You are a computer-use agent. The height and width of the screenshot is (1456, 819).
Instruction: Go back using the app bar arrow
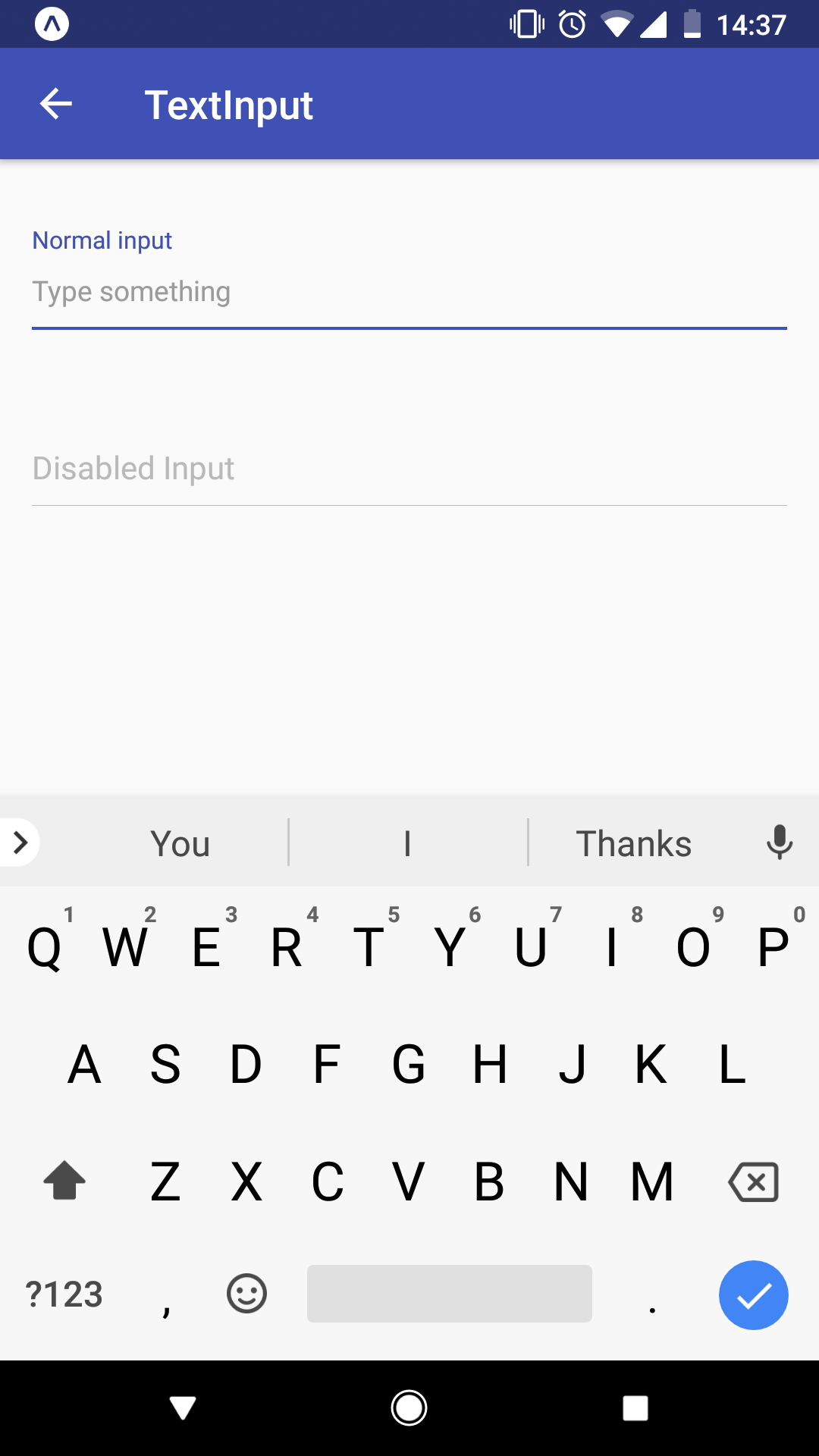pos(55,104)
